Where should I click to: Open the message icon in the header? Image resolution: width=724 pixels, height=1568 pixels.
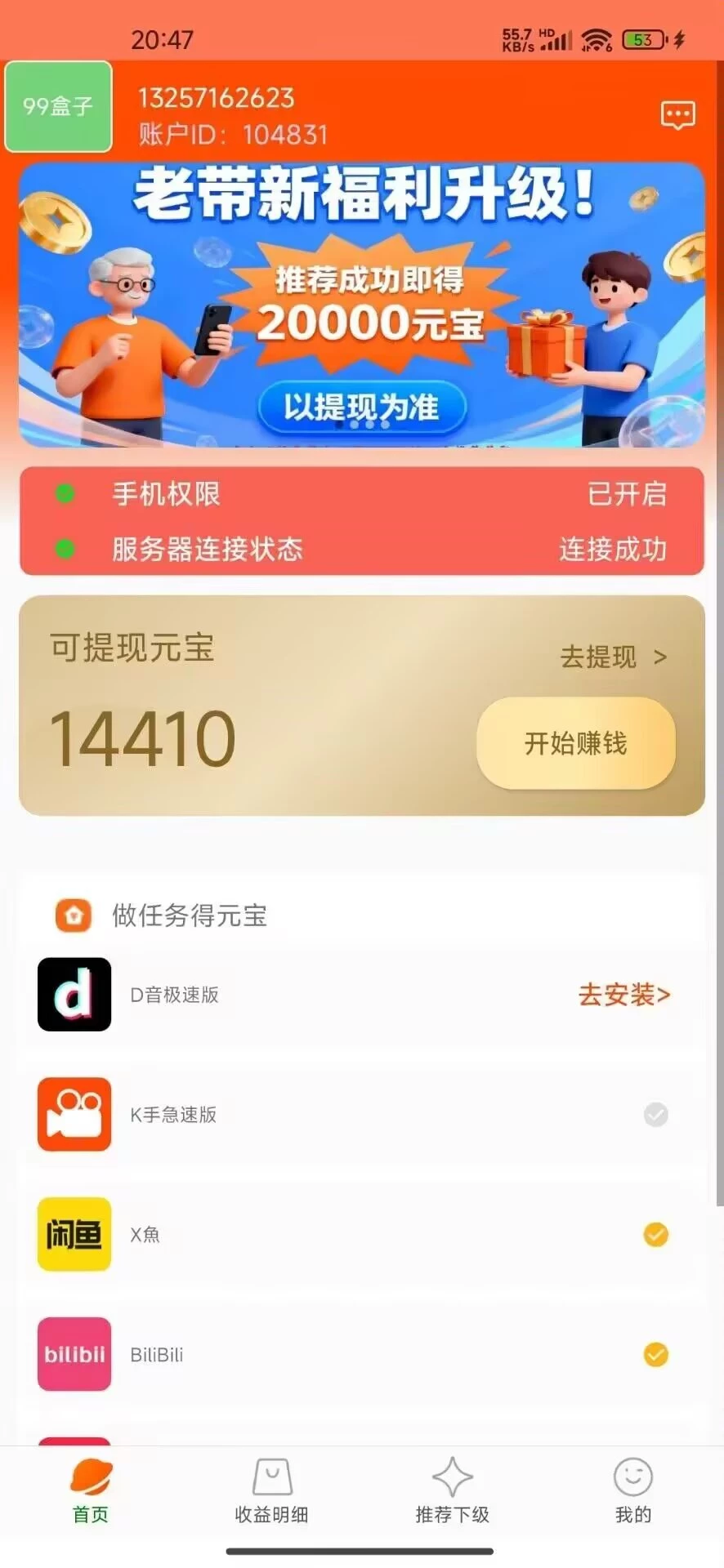pos(677,115)
